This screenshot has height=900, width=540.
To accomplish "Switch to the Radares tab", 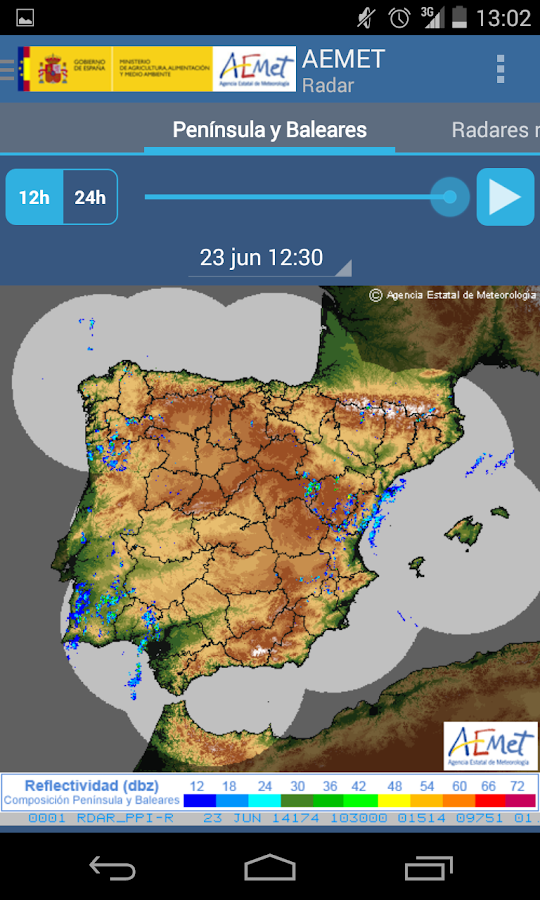I will click(x=495, y=130).
